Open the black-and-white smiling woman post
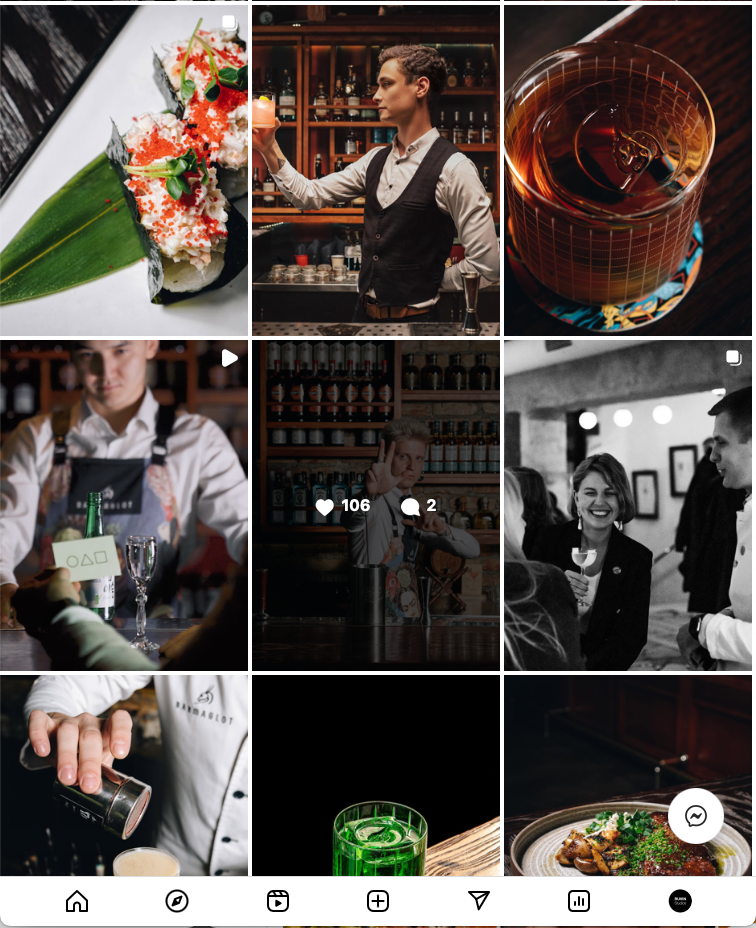 click(628, 505)
